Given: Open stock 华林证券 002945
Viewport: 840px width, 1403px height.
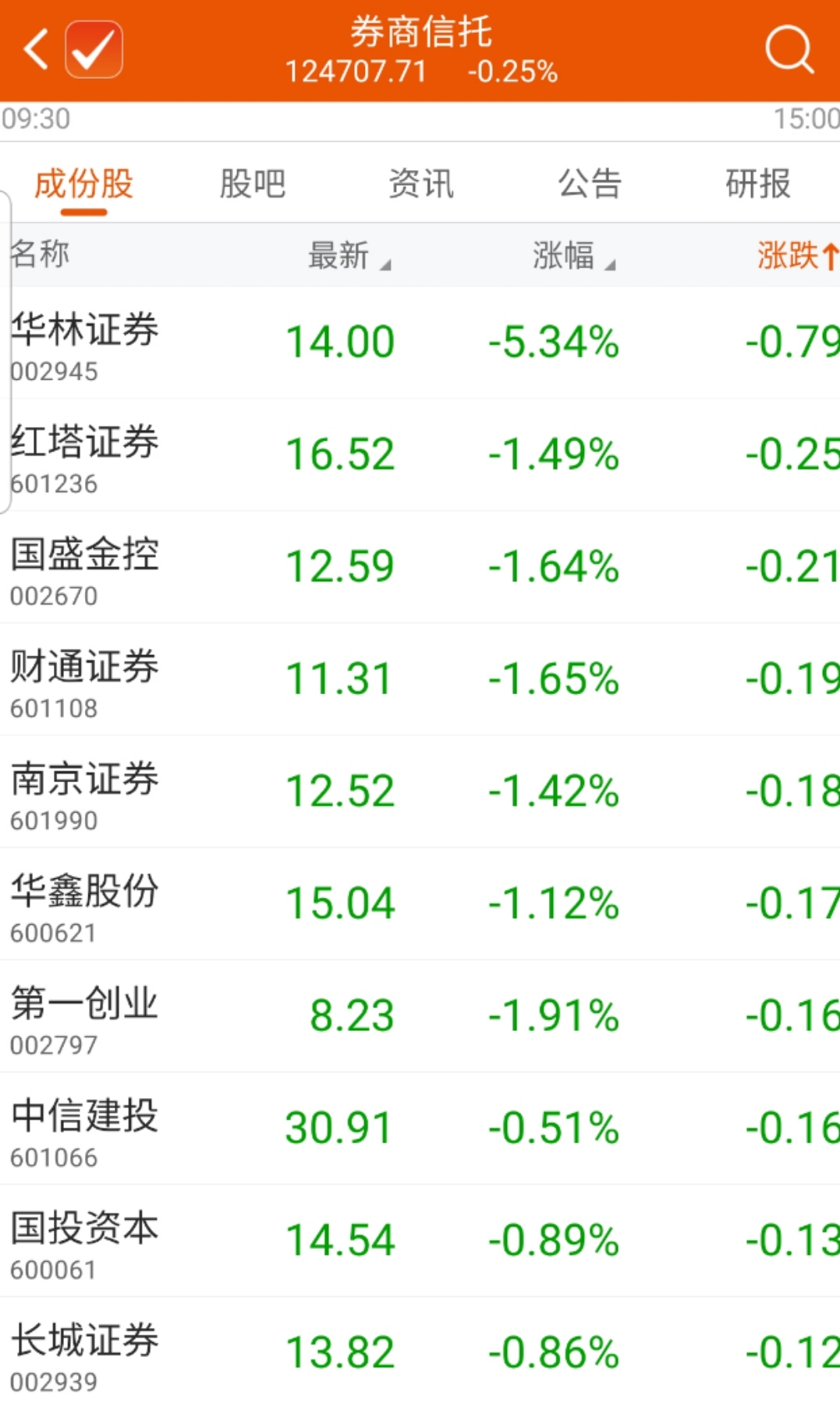Looking at the screenshot, I should click(420, 343).
